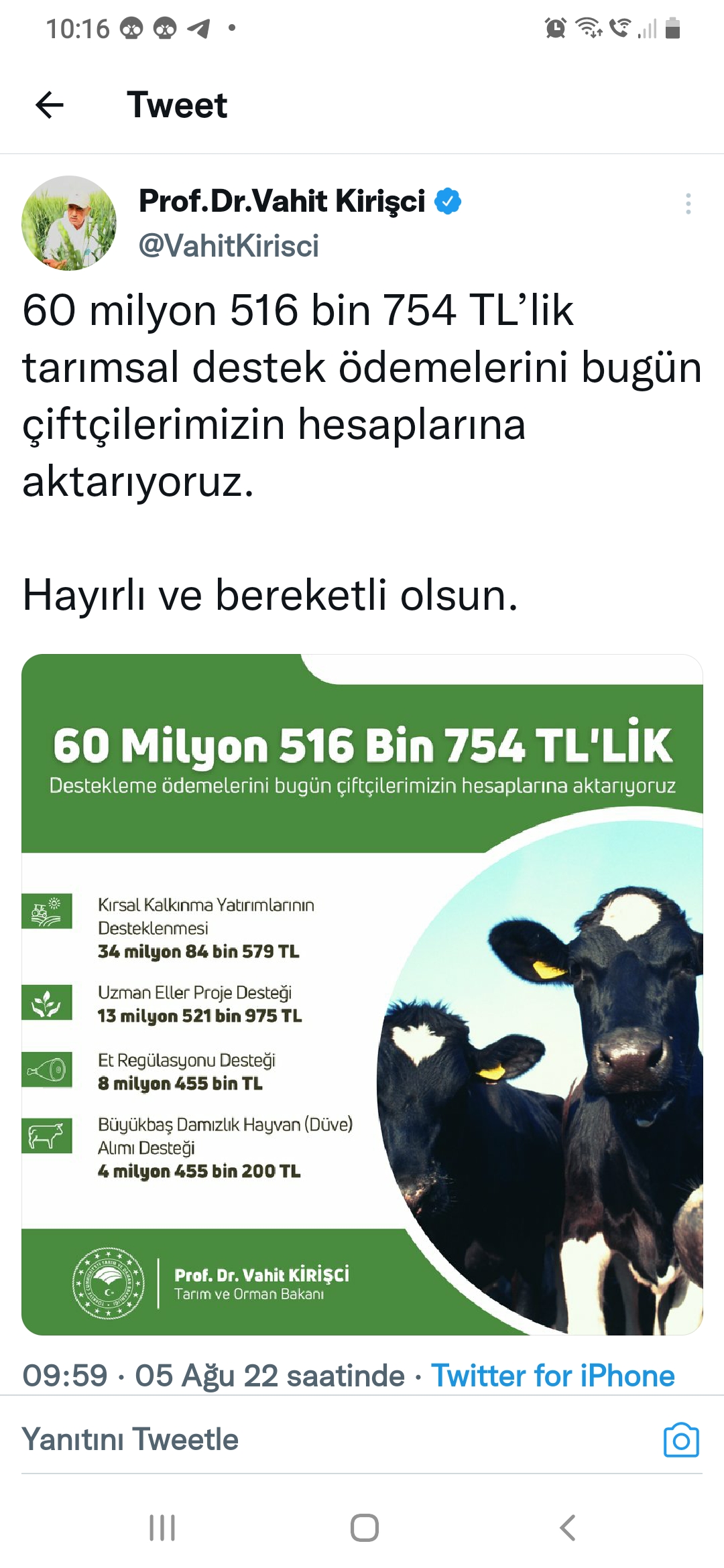Open the profile name Prof.Dr.Vahit Kirişci
The height and width of the screenshot is (1568, 724).
tap(282, 201)
